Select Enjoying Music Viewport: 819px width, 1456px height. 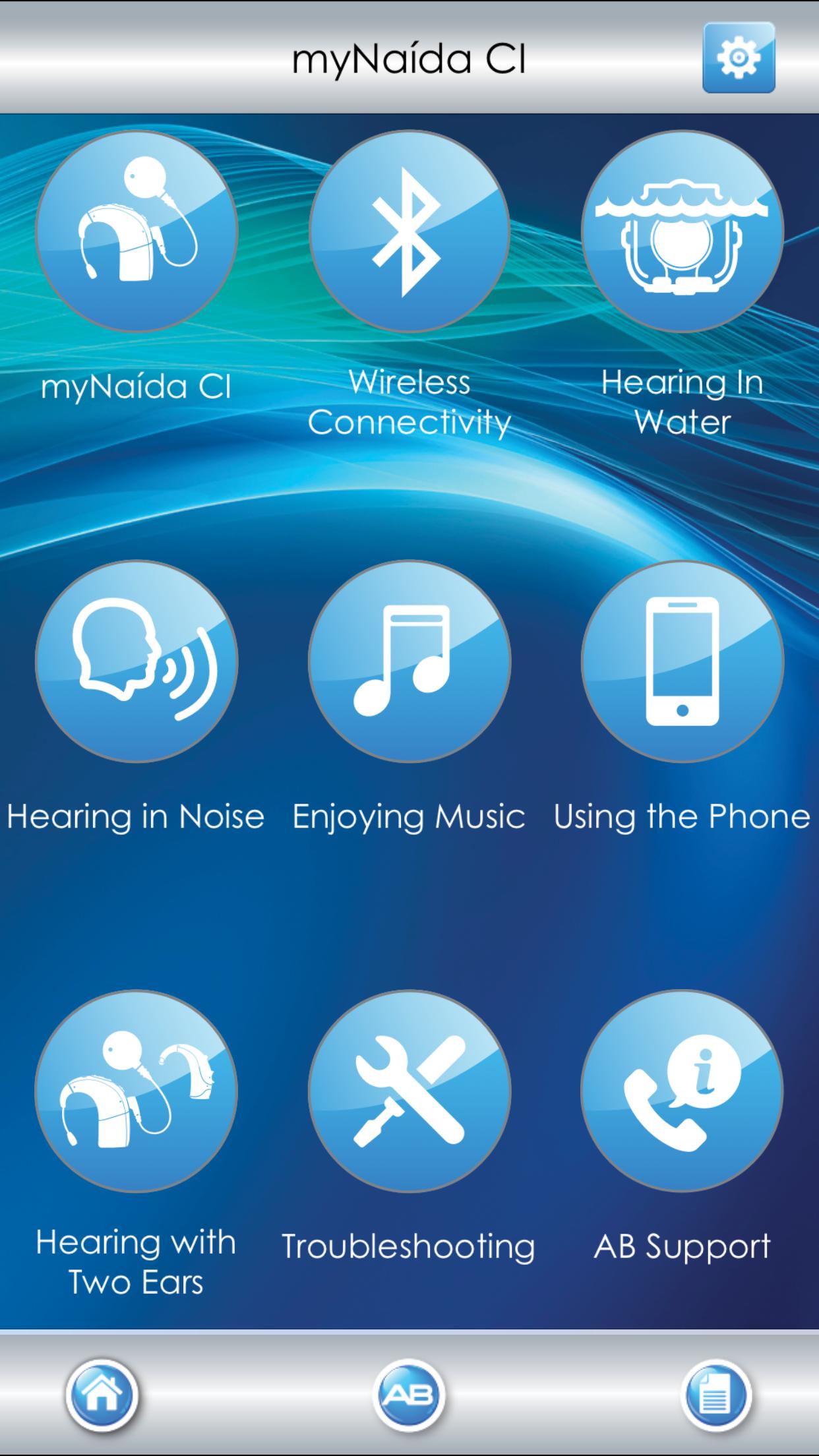(409, 661)
